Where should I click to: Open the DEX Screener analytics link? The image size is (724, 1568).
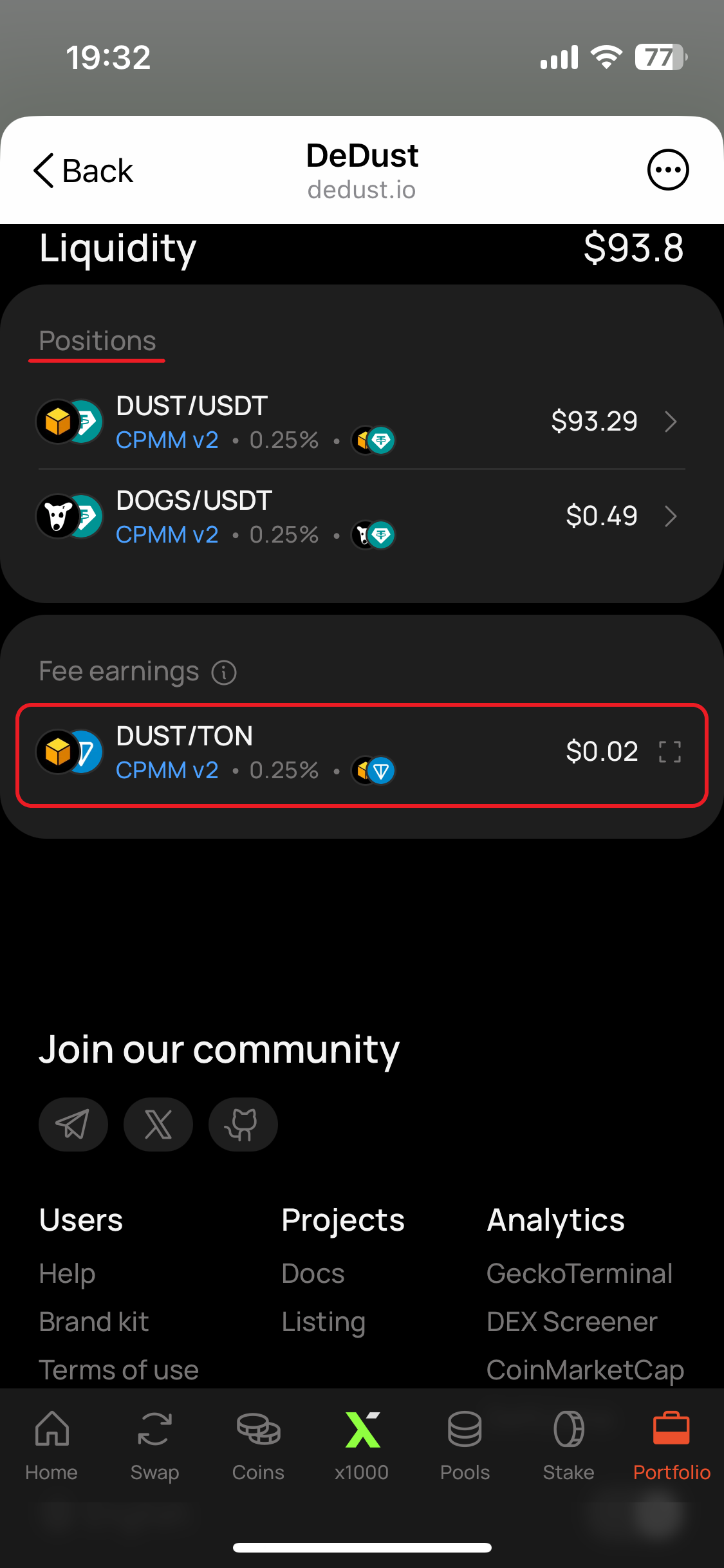click(x=571, y=1322)
